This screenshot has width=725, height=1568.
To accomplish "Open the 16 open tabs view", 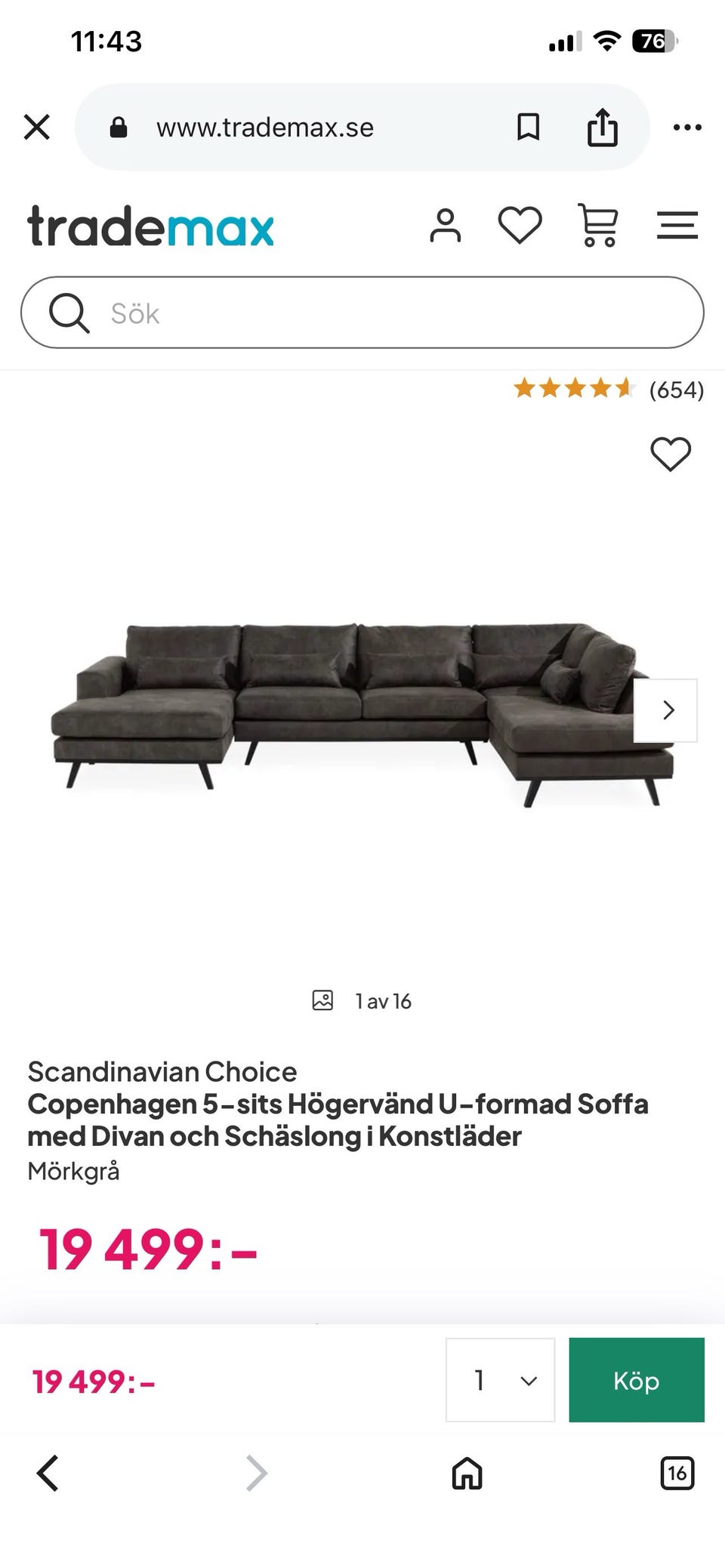I will pyautogui.click(x=677, y=1473).
